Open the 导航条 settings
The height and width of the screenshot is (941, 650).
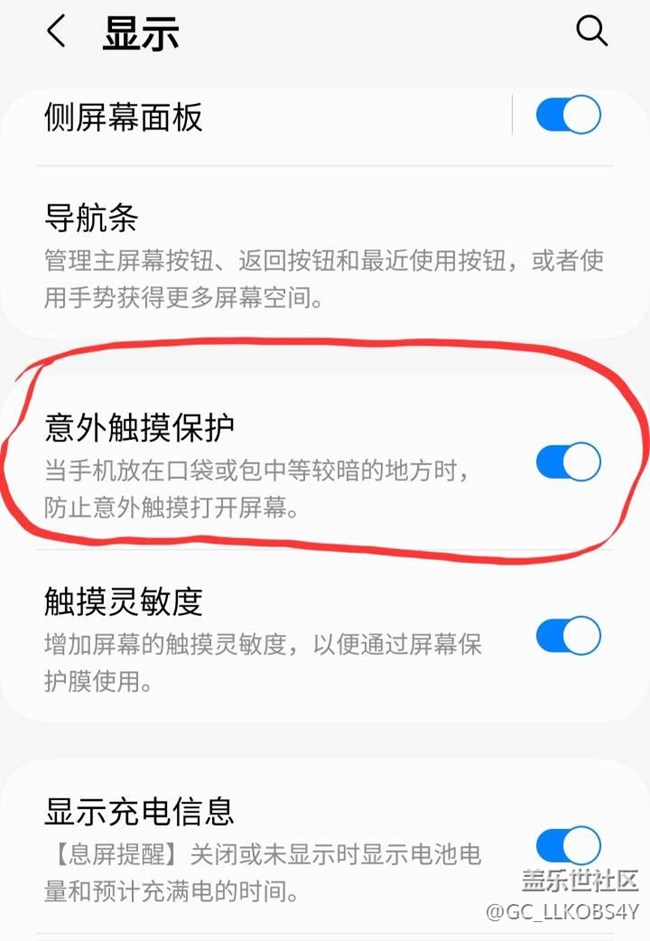coord(300,255)
